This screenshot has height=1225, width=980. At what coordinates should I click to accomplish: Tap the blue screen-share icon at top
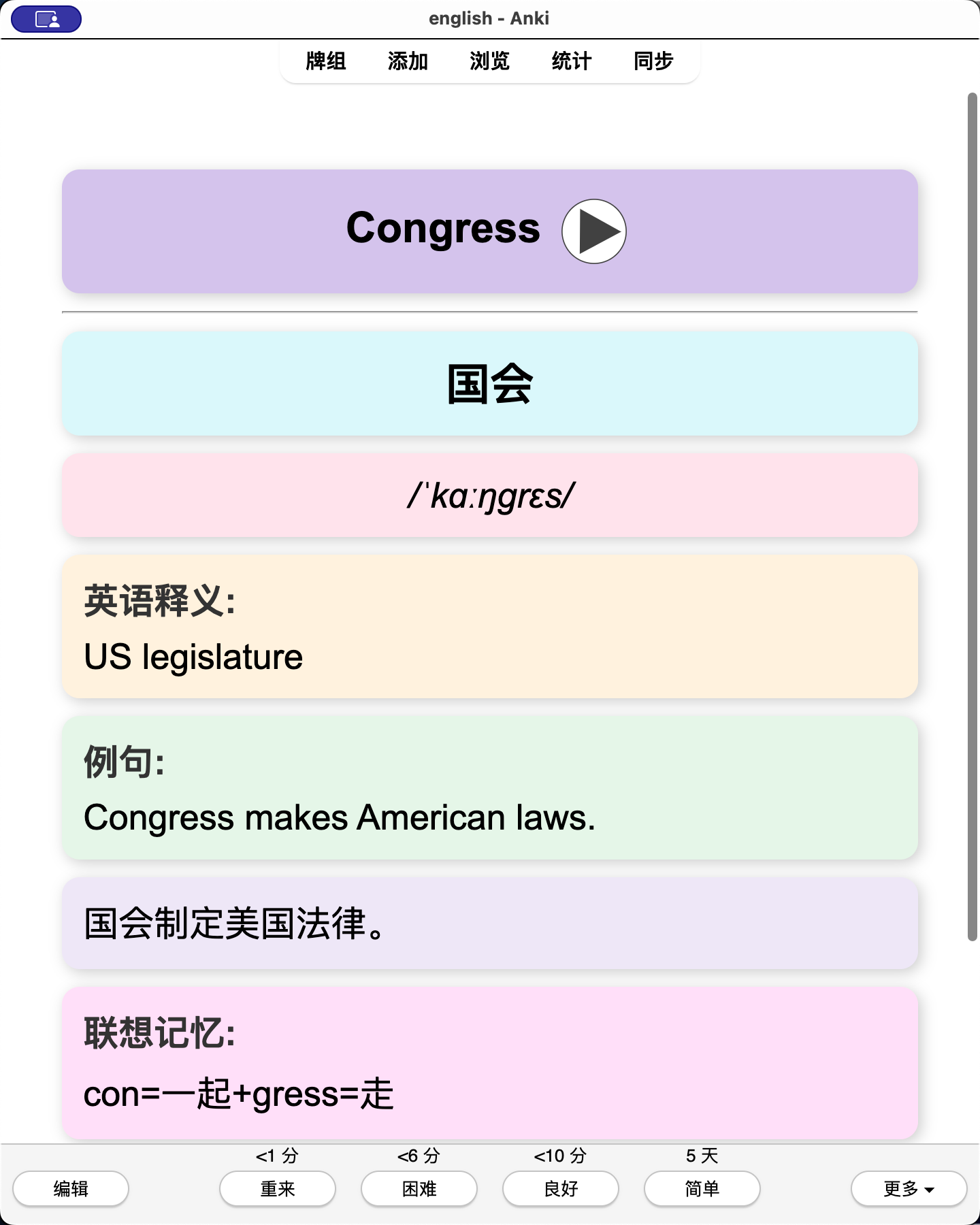(x=46, y=19)
